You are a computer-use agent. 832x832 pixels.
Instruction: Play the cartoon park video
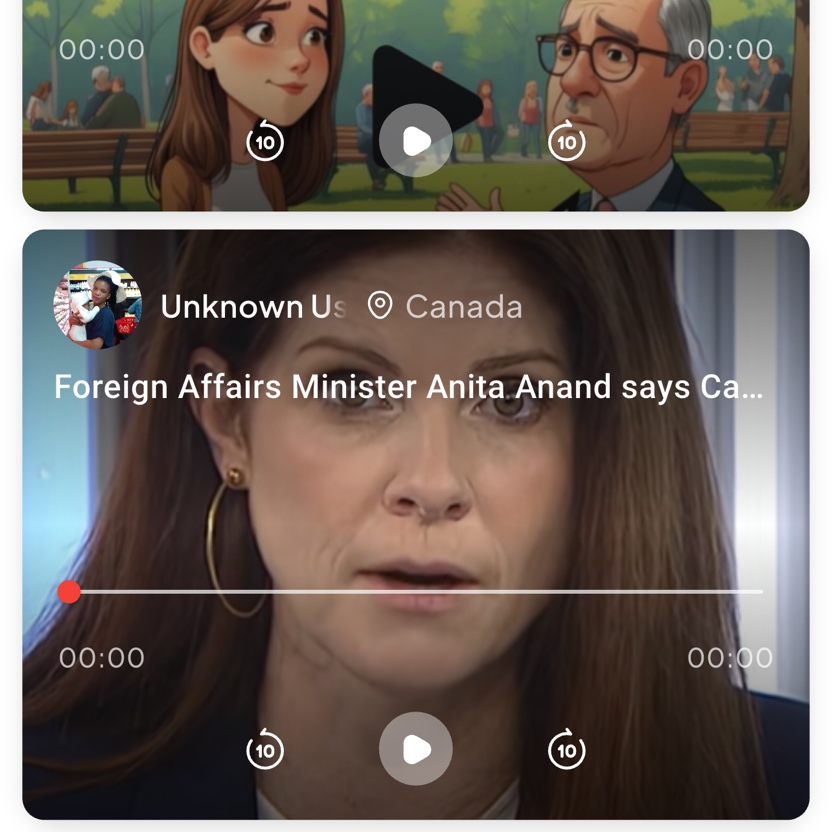416,141
